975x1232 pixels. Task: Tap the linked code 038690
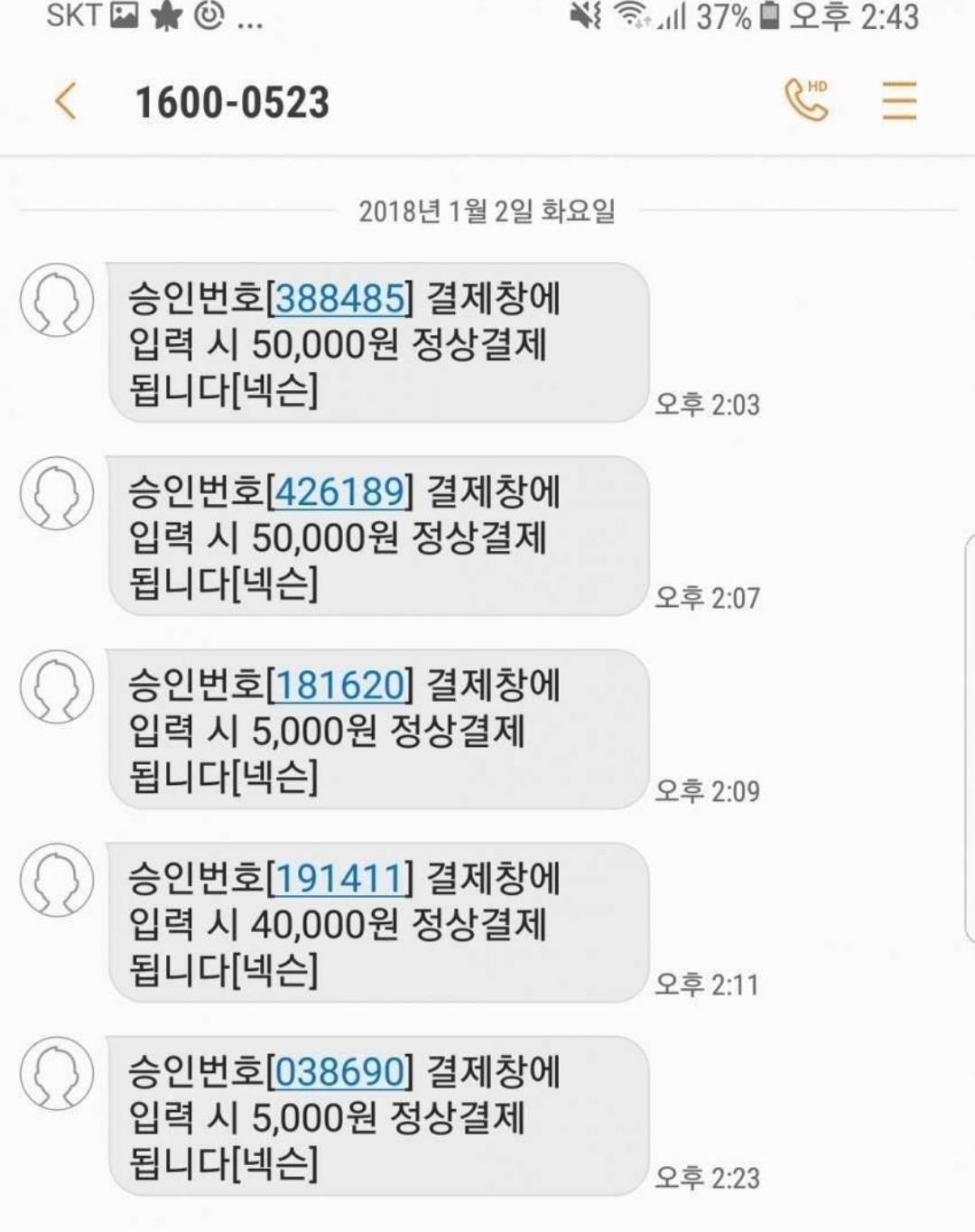click(339, 1072)
